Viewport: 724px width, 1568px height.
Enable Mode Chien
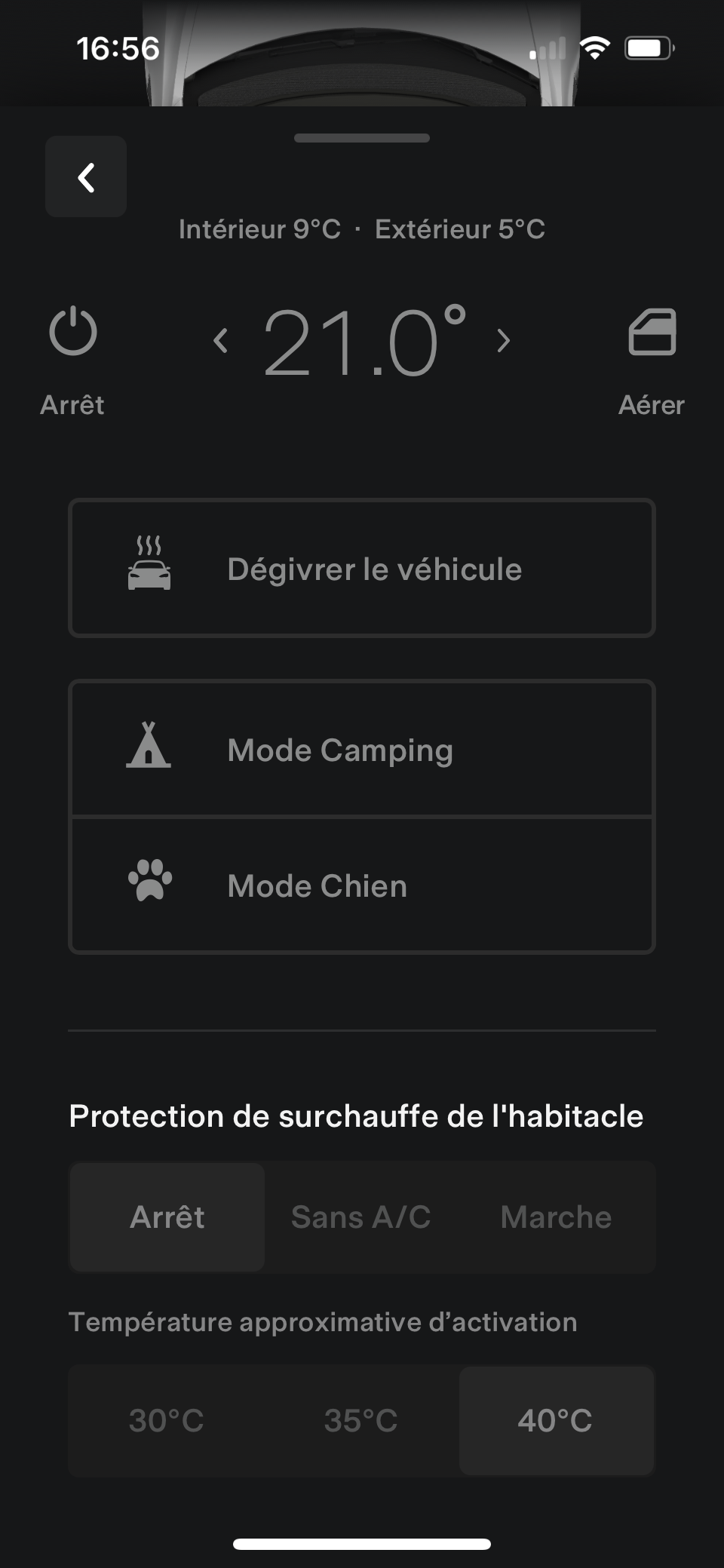point(362,885)
